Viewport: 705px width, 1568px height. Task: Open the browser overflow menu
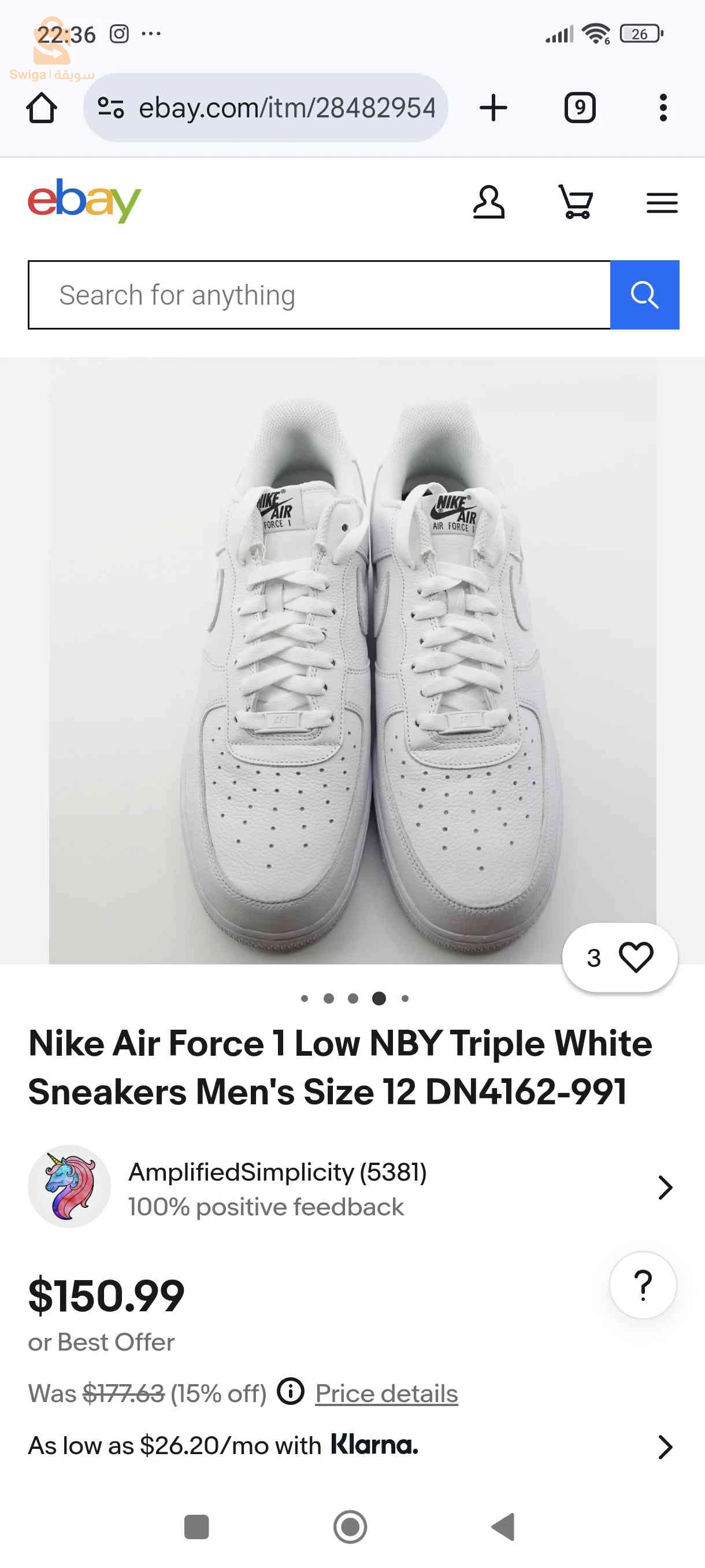coord(662,108)
